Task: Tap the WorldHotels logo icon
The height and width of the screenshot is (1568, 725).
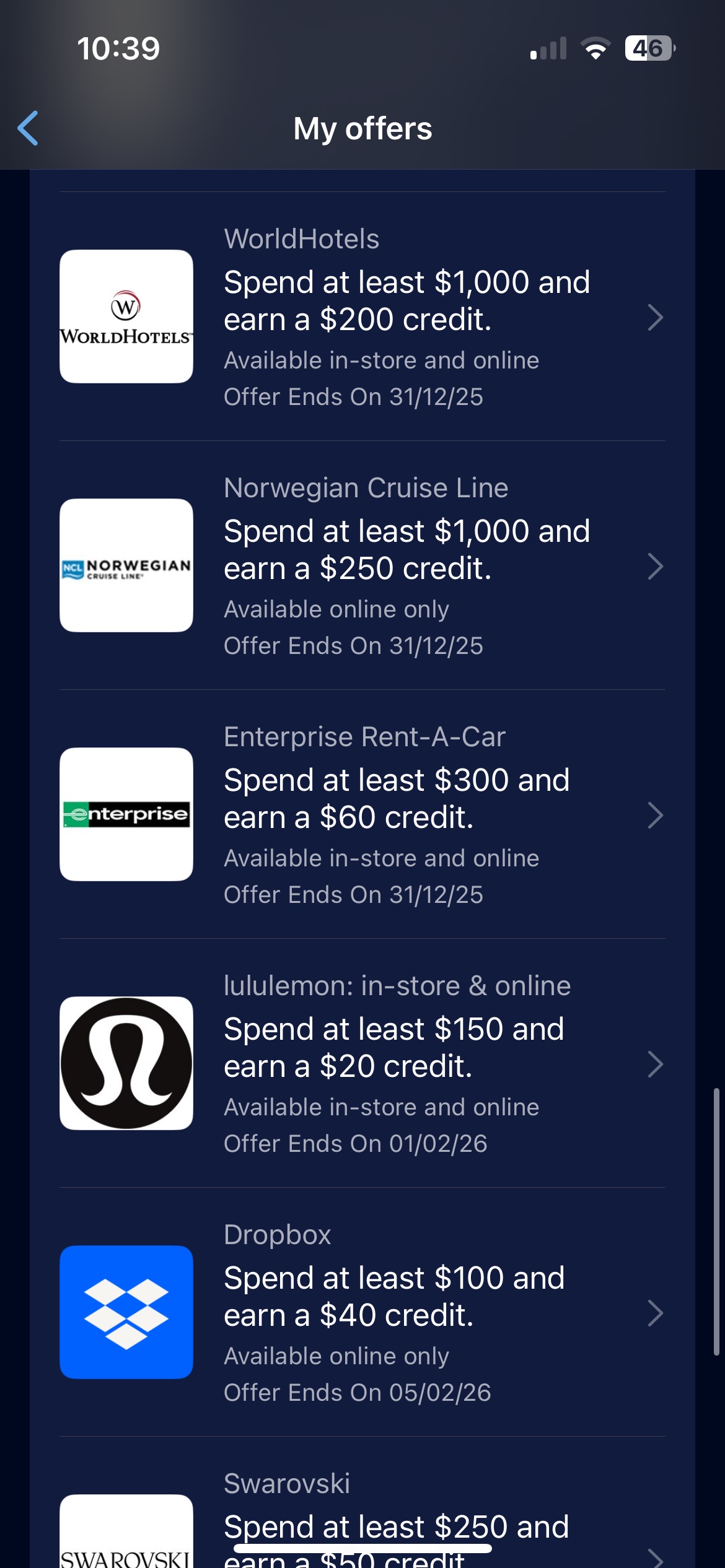Action: (x=126, y=316)
